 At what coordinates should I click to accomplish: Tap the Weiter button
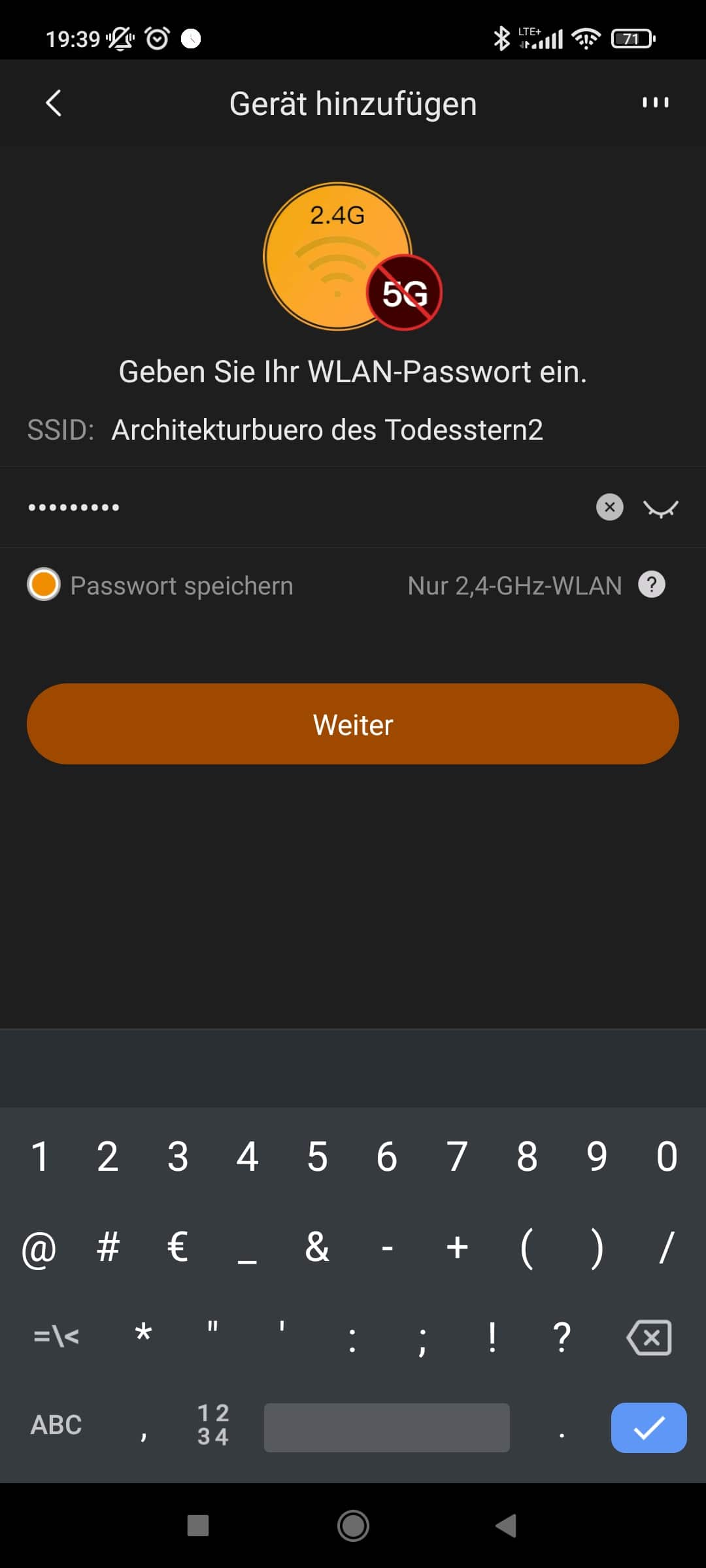pyautogui.click(x=353, y=724)
